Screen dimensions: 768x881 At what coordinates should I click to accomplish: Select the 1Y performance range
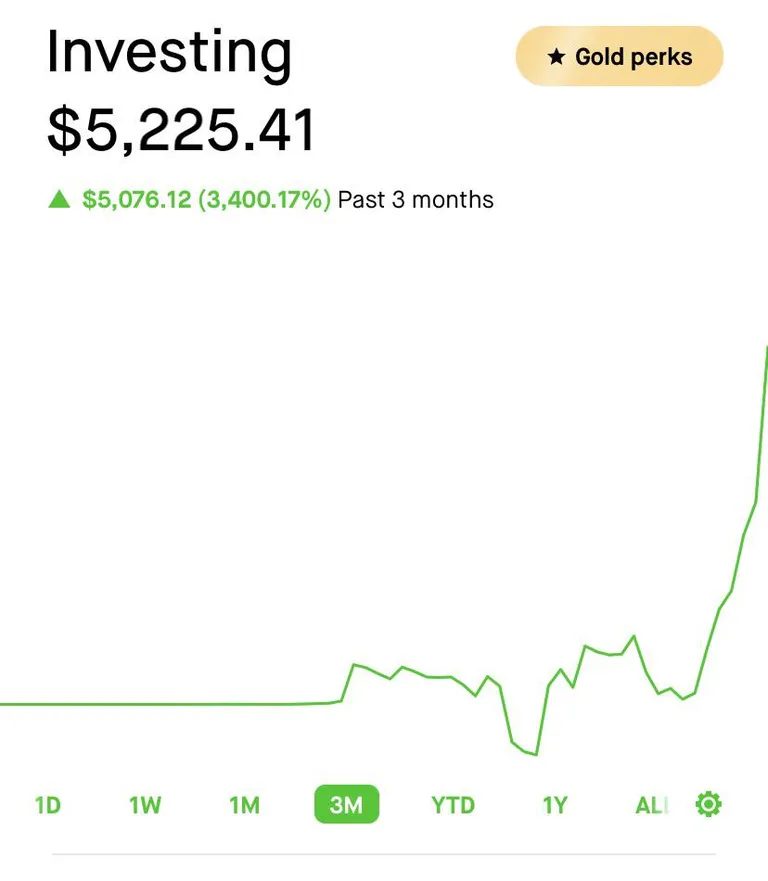pos(556,804)
